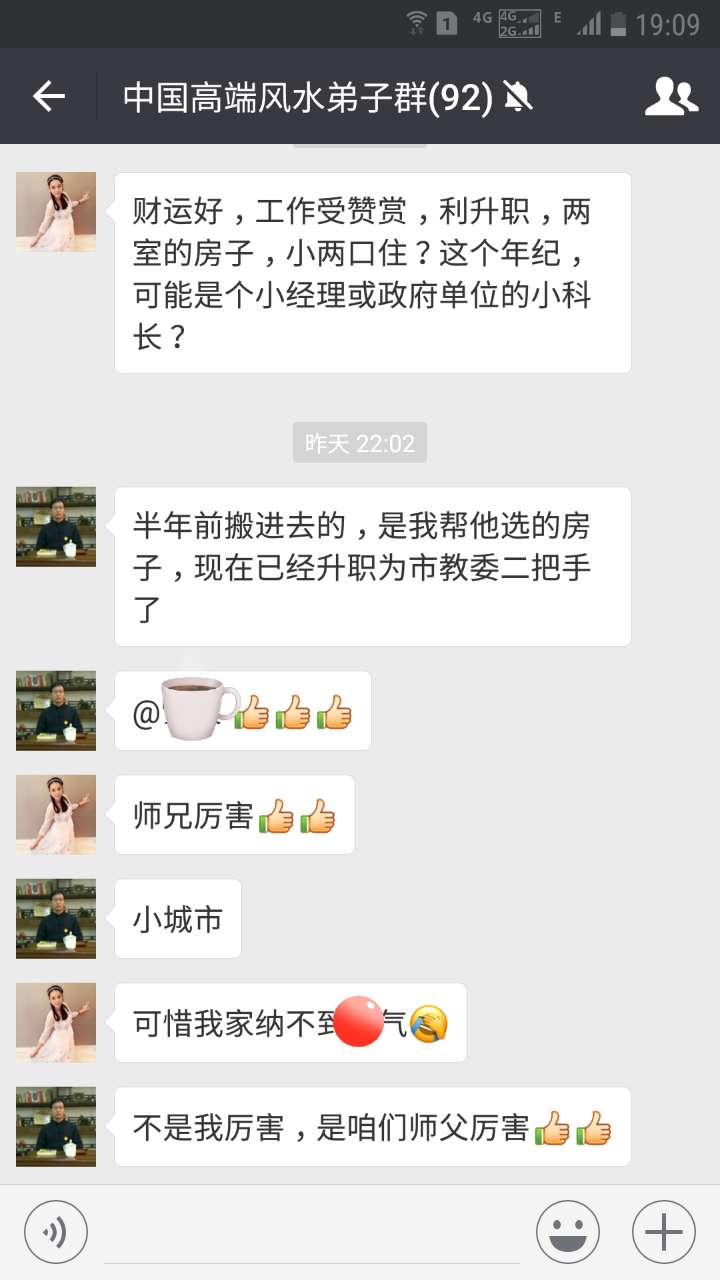
Task: Go back from the group chat
Action: pyautogui.click(x=48, y=96)
